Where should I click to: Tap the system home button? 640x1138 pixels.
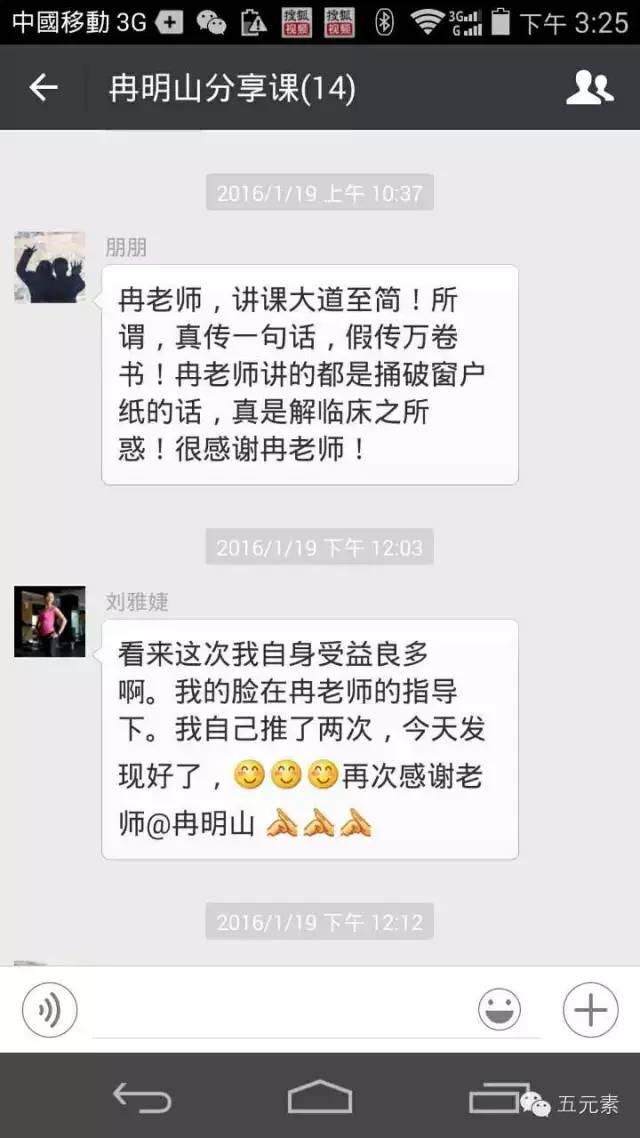tap(320, 1096)
